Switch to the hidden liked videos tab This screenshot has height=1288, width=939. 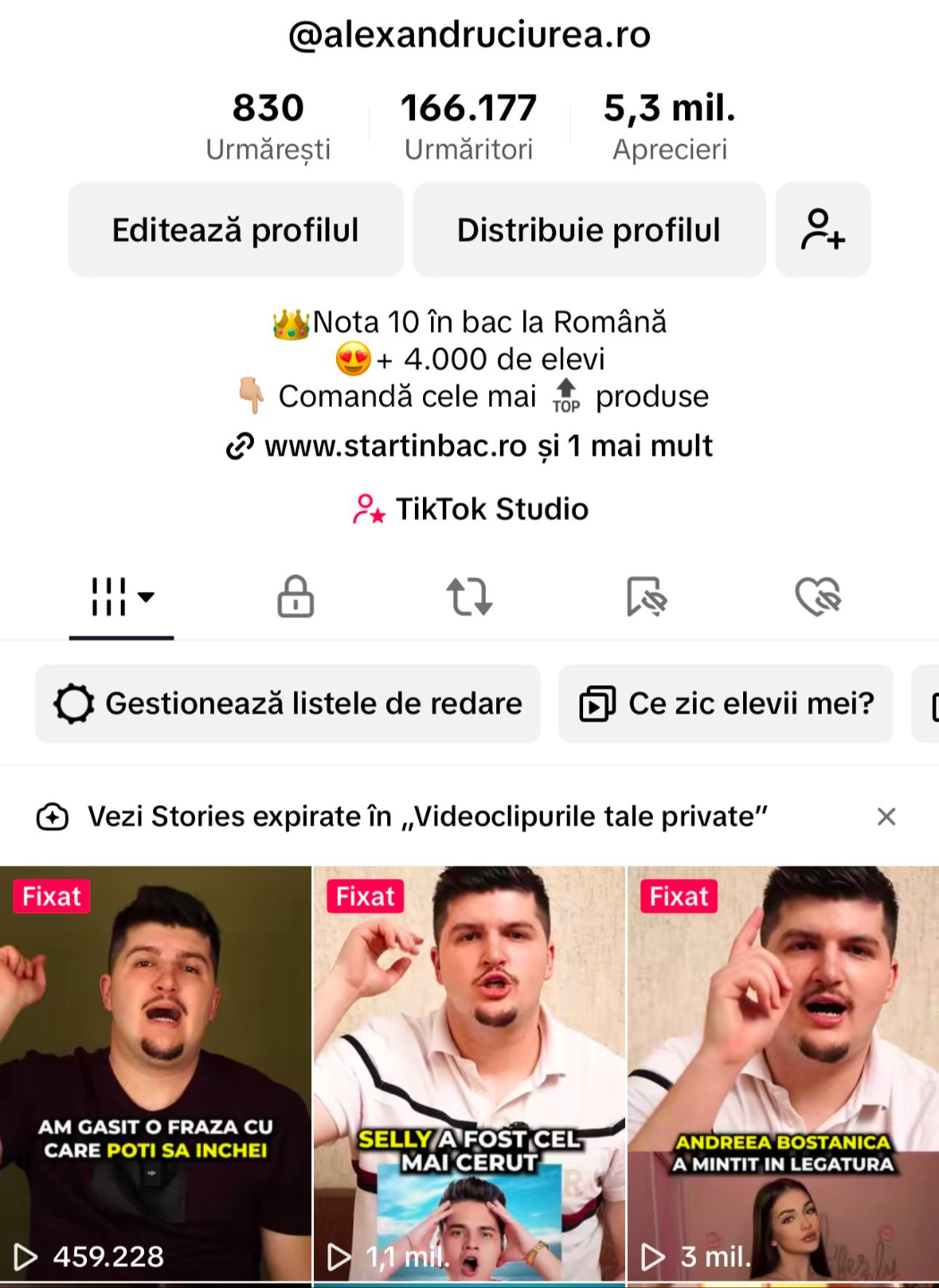coord(818,597)
